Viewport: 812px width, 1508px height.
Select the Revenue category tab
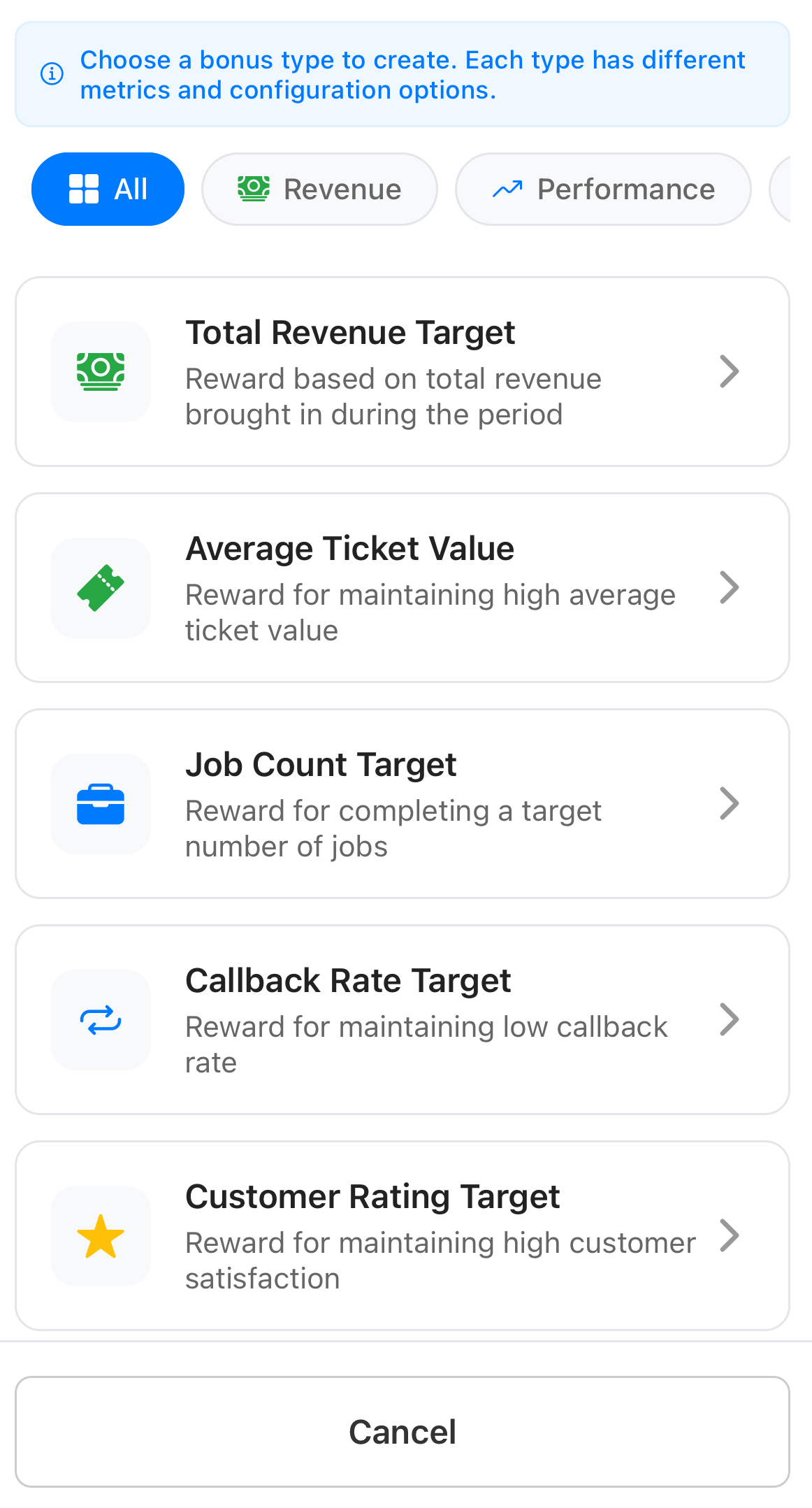tap(319, 188)
